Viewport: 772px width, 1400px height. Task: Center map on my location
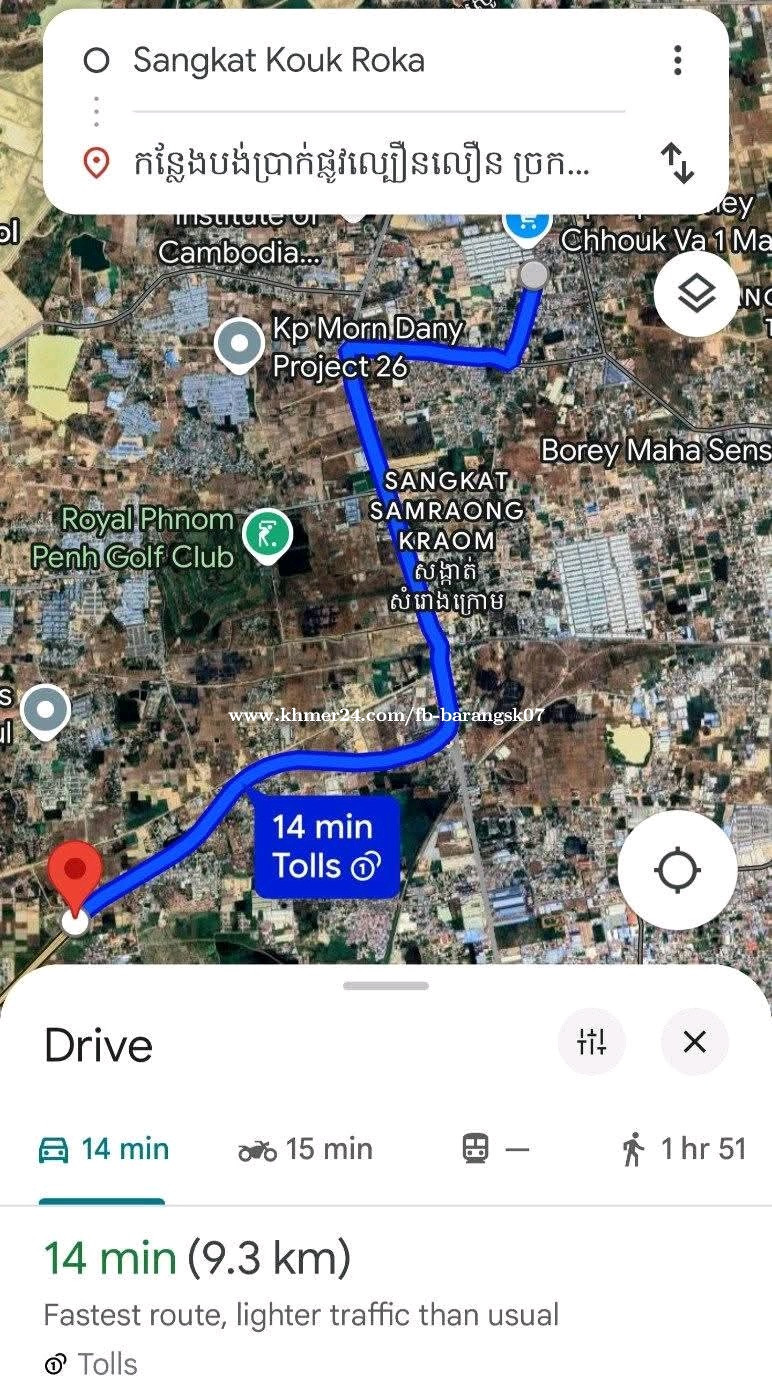pyautogui.click(x=677, y=870)
